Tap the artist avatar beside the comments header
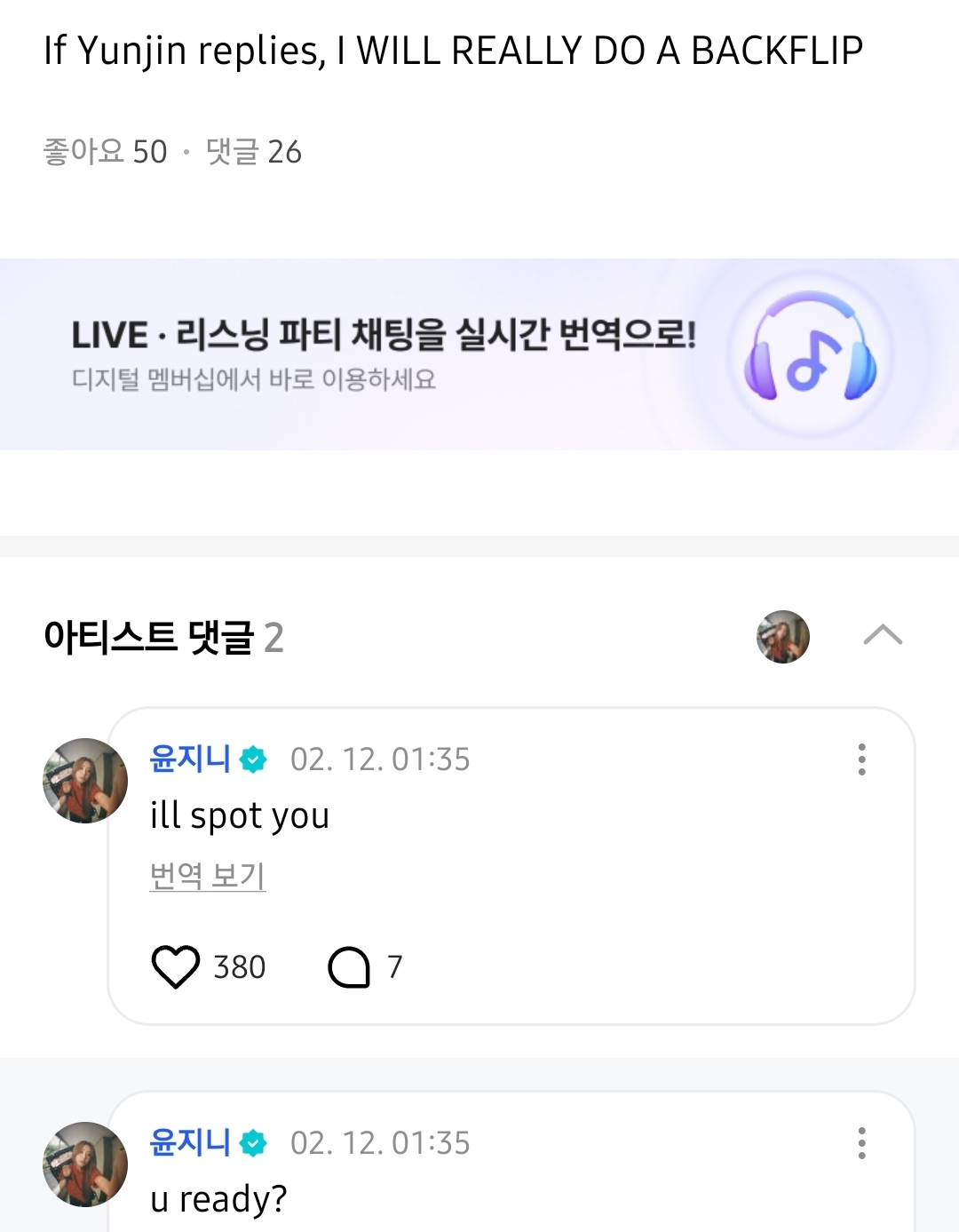Viewport: 959px width, 1232px height. coord(782,637)
